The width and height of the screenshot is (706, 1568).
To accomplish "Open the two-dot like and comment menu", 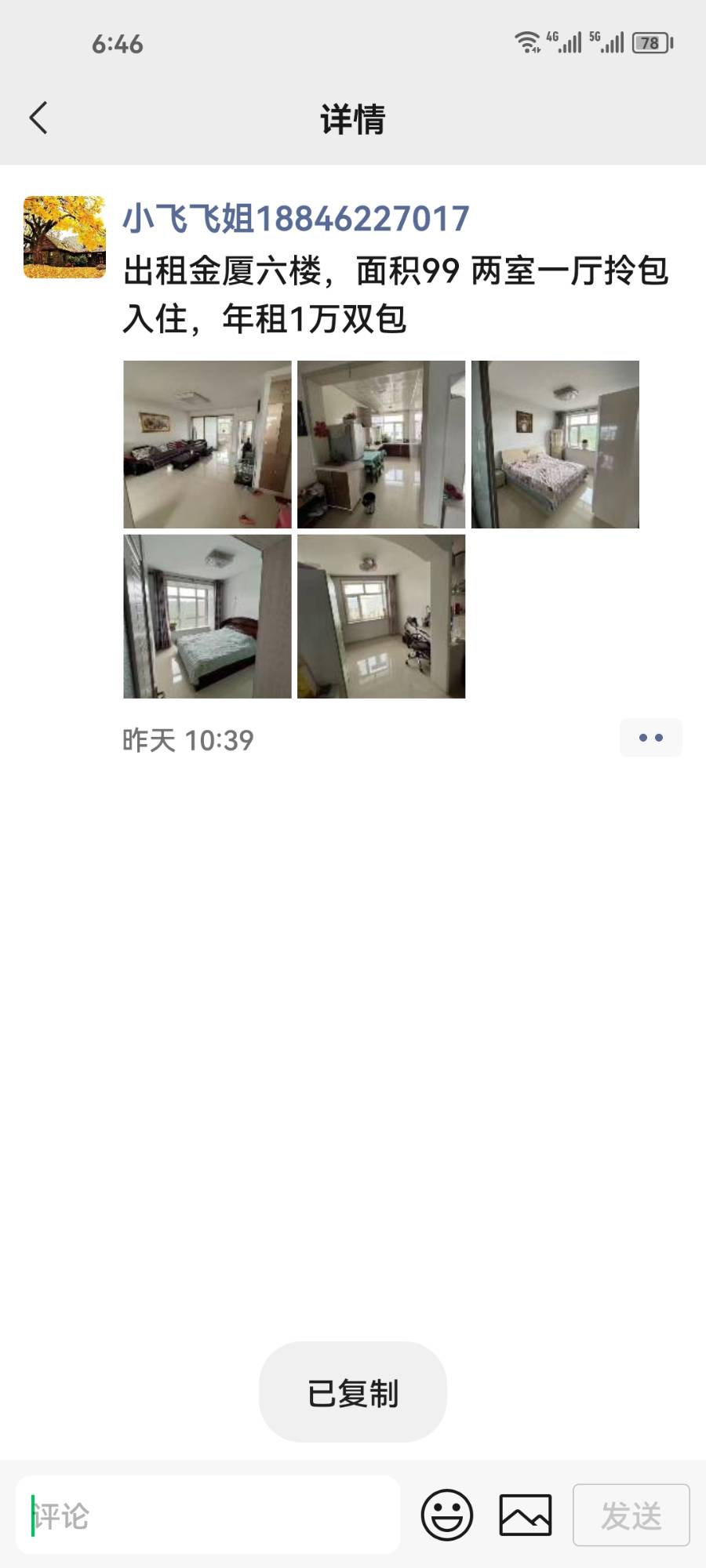I will click(x=650, y=738).
